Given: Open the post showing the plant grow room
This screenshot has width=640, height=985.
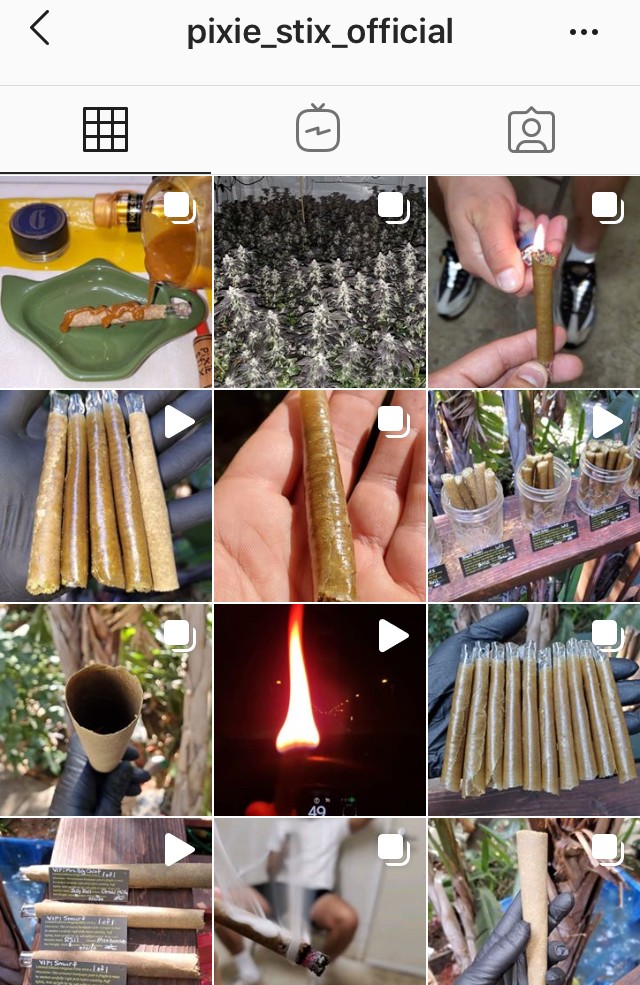Looking at the screenshot, I should [320, 282].
